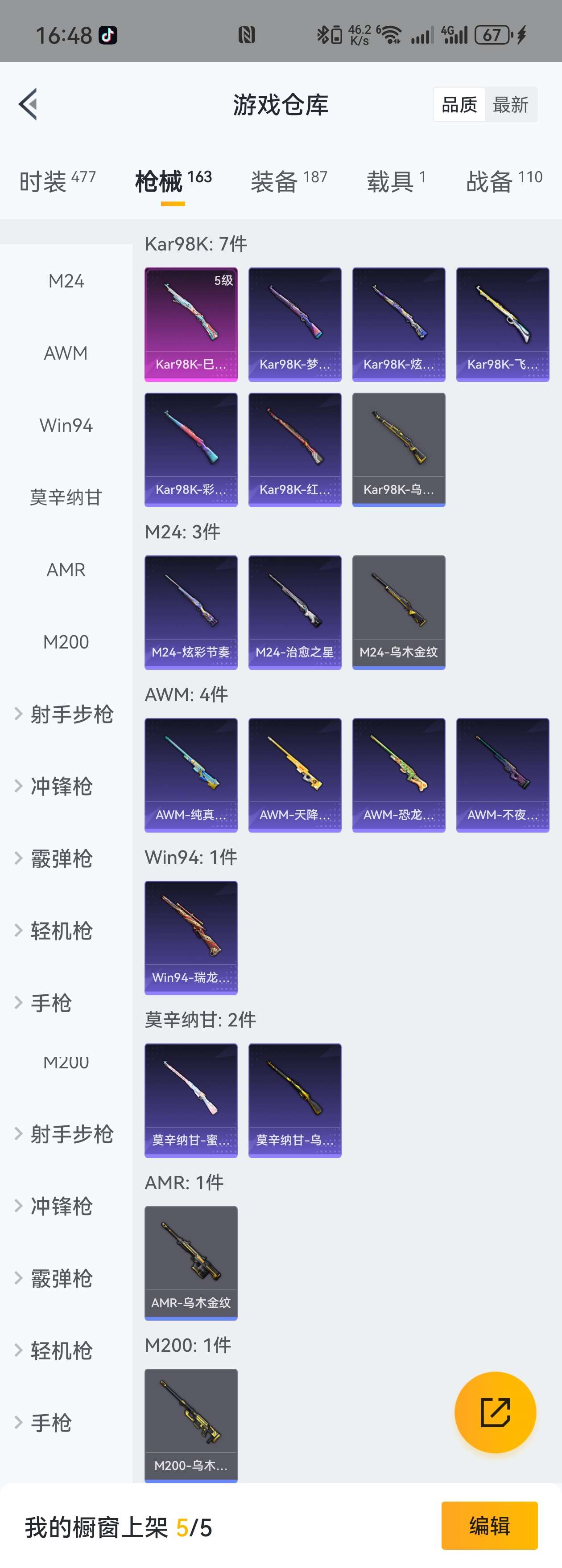
Task: Select 莫辛纳甘 in the side list
Action: (66, 497)
